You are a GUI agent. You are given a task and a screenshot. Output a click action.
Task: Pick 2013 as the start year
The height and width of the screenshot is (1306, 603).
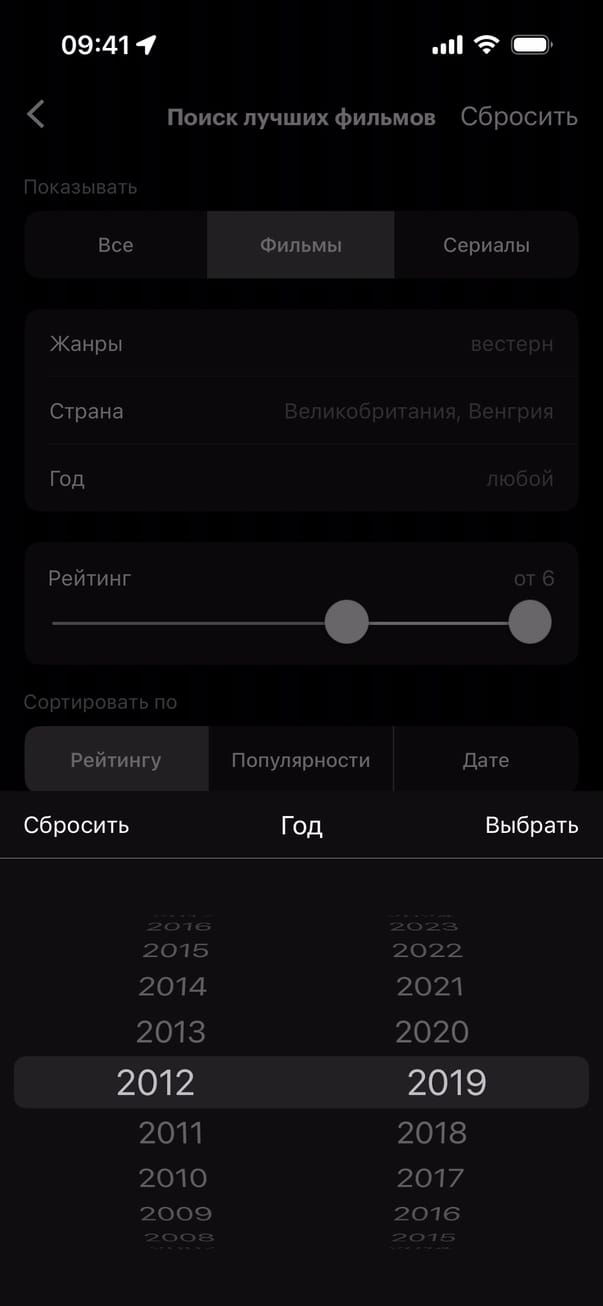coord(171,1031)
